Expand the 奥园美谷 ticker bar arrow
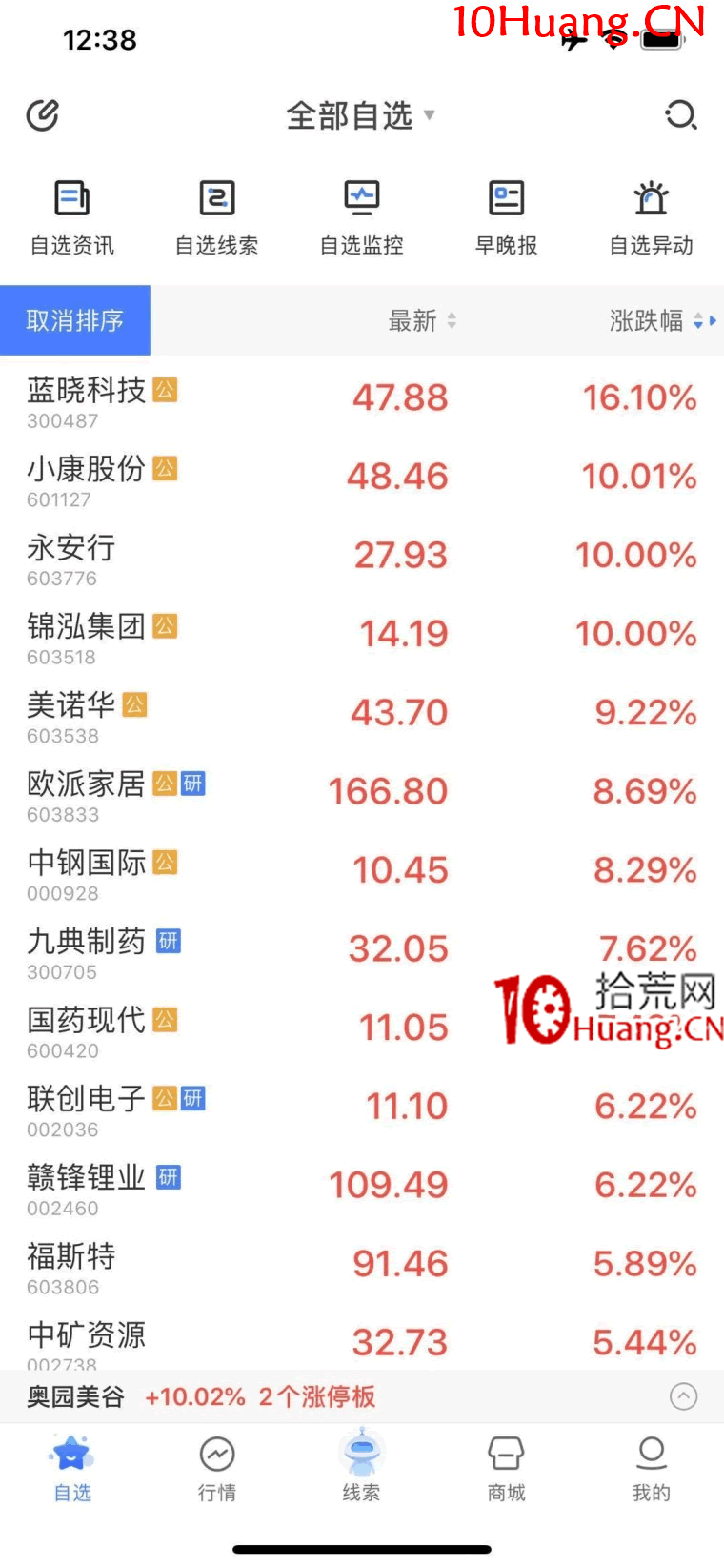The width and height of the screenshot is (724, 1568). (683, 1396)
